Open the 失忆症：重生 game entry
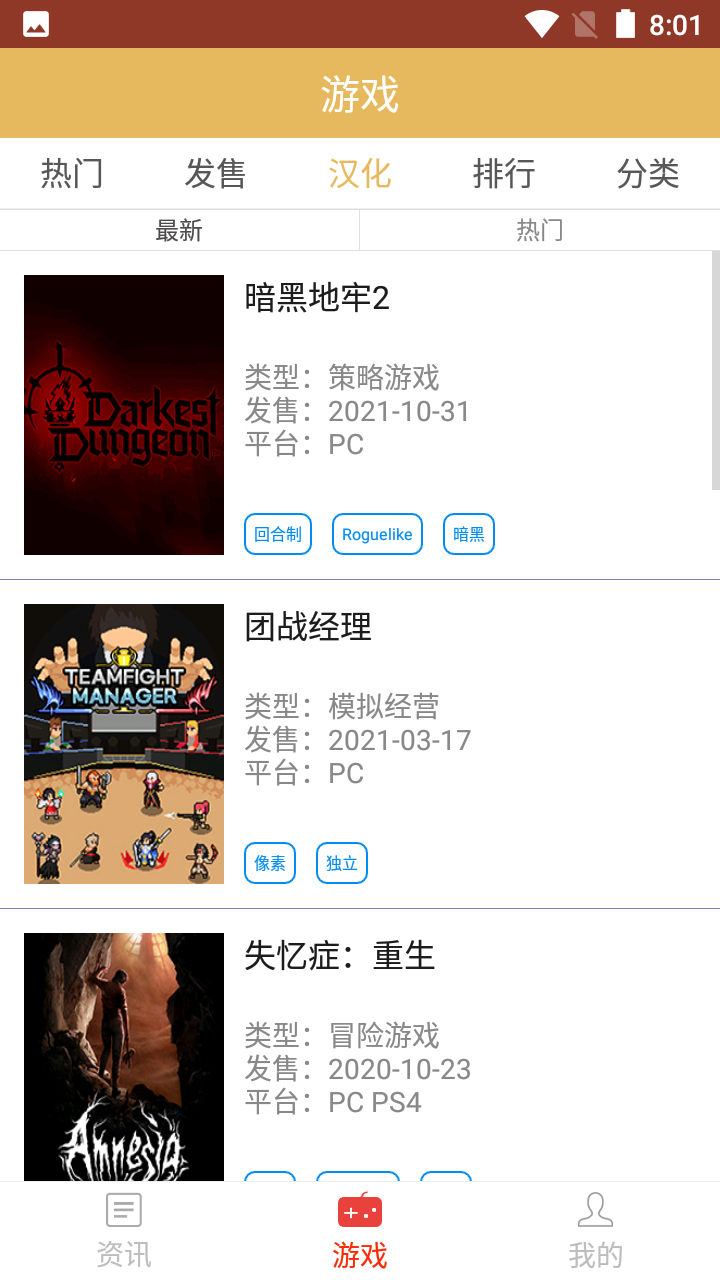The width and height of the screenshot is (720, 1280). (x=360, y=1045)
